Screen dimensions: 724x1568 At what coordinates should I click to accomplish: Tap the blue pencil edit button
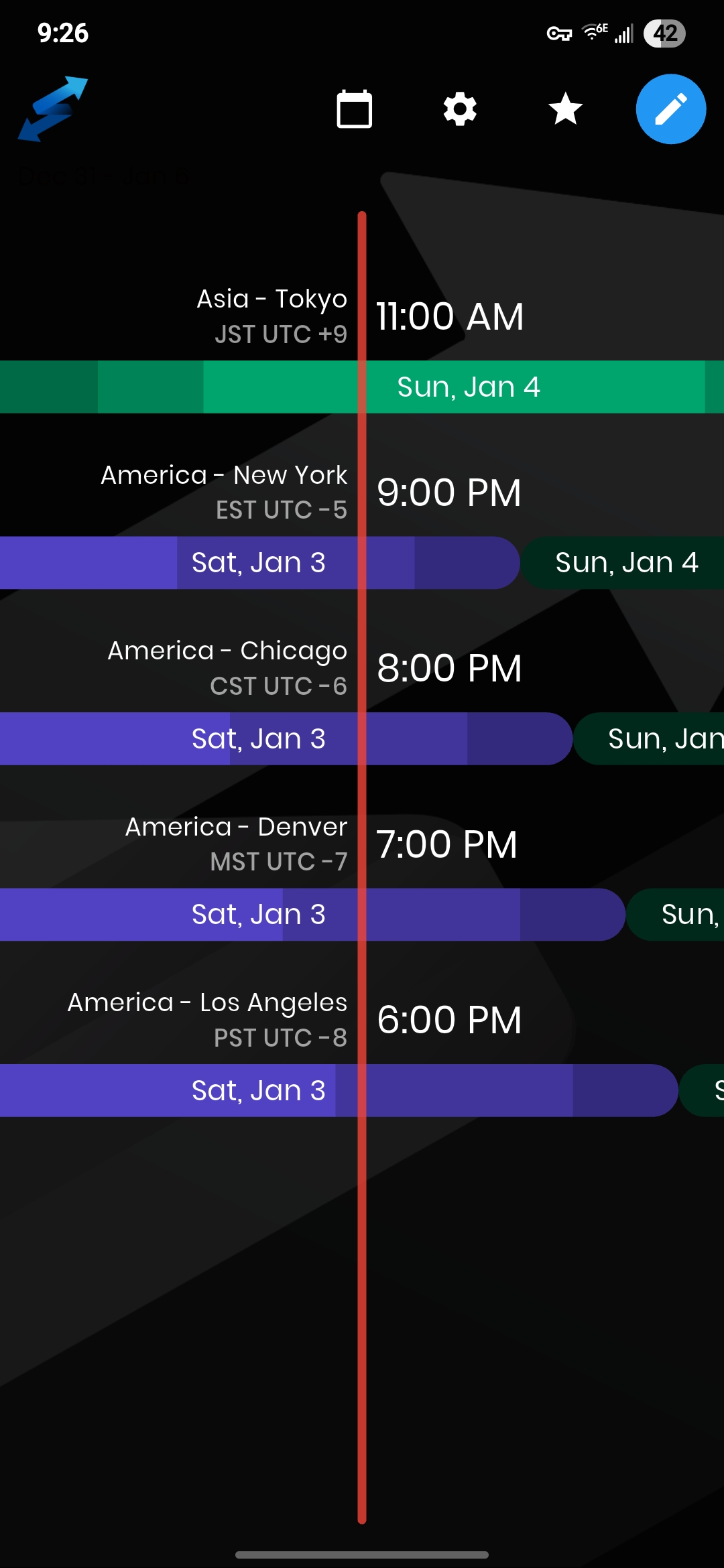[x=670, y=109]
